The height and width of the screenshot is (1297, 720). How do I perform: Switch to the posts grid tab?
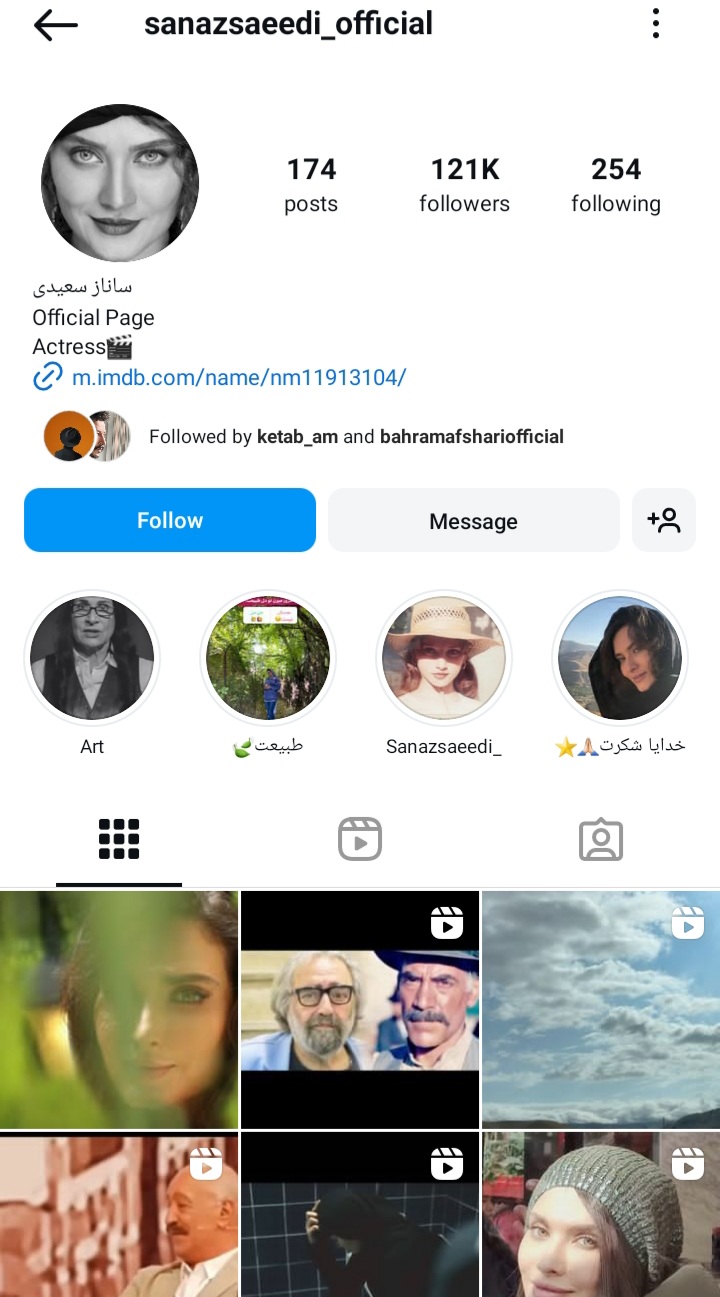[119, 839]
